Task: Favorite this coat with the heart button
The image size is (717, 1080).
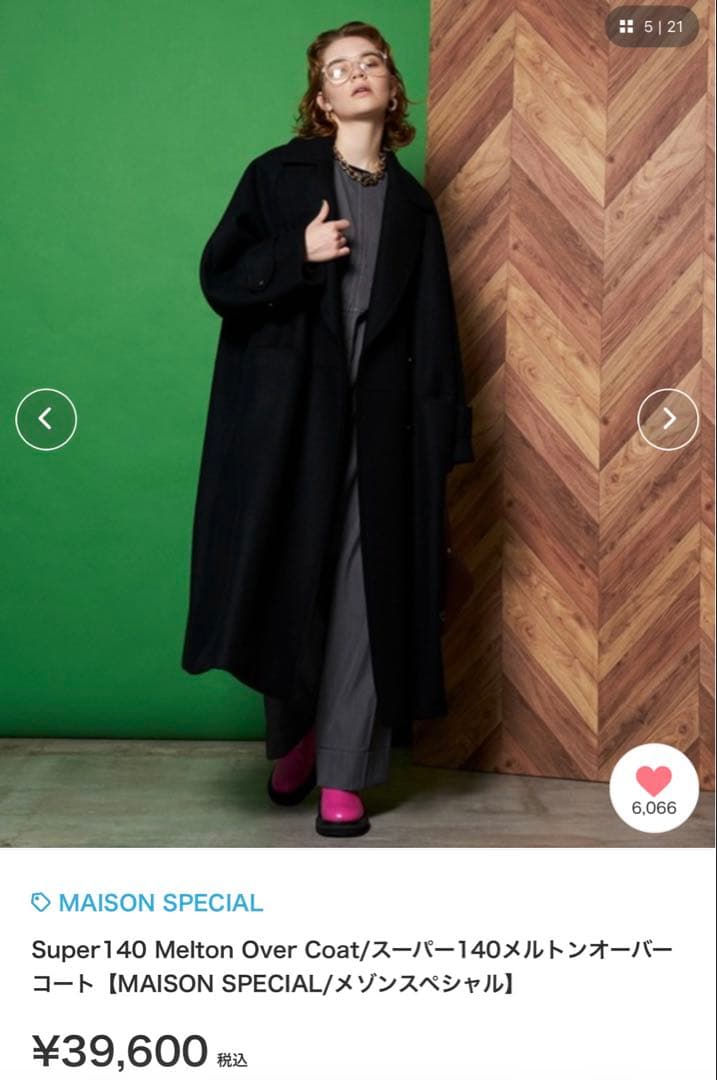Action: (654, 788)
